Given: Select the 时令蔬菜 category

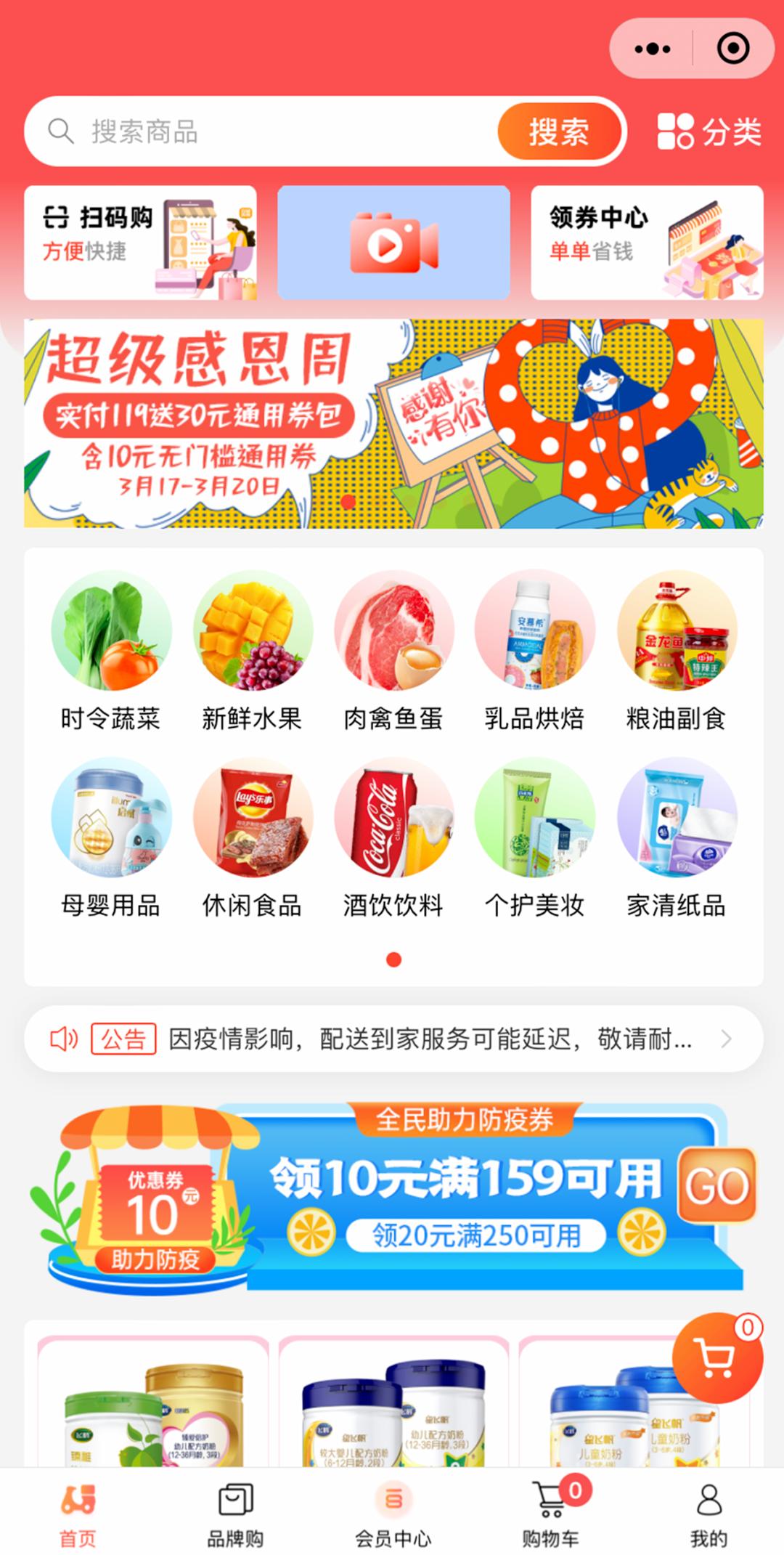Looking at the screenshot, I should [x=110, y=651].
